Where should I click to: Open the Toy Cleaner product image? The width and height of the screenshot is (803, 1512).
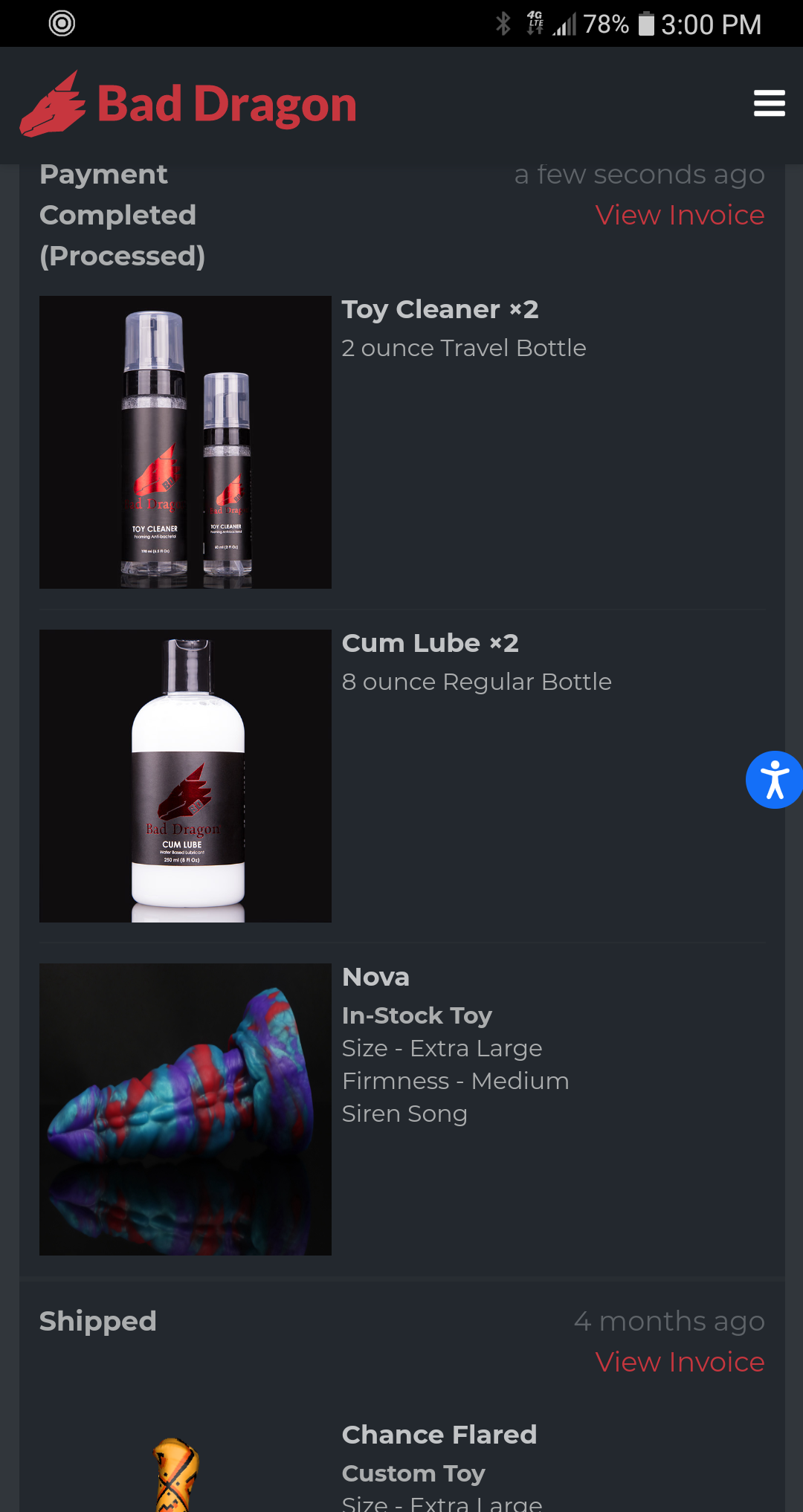[x=185, y=442]
